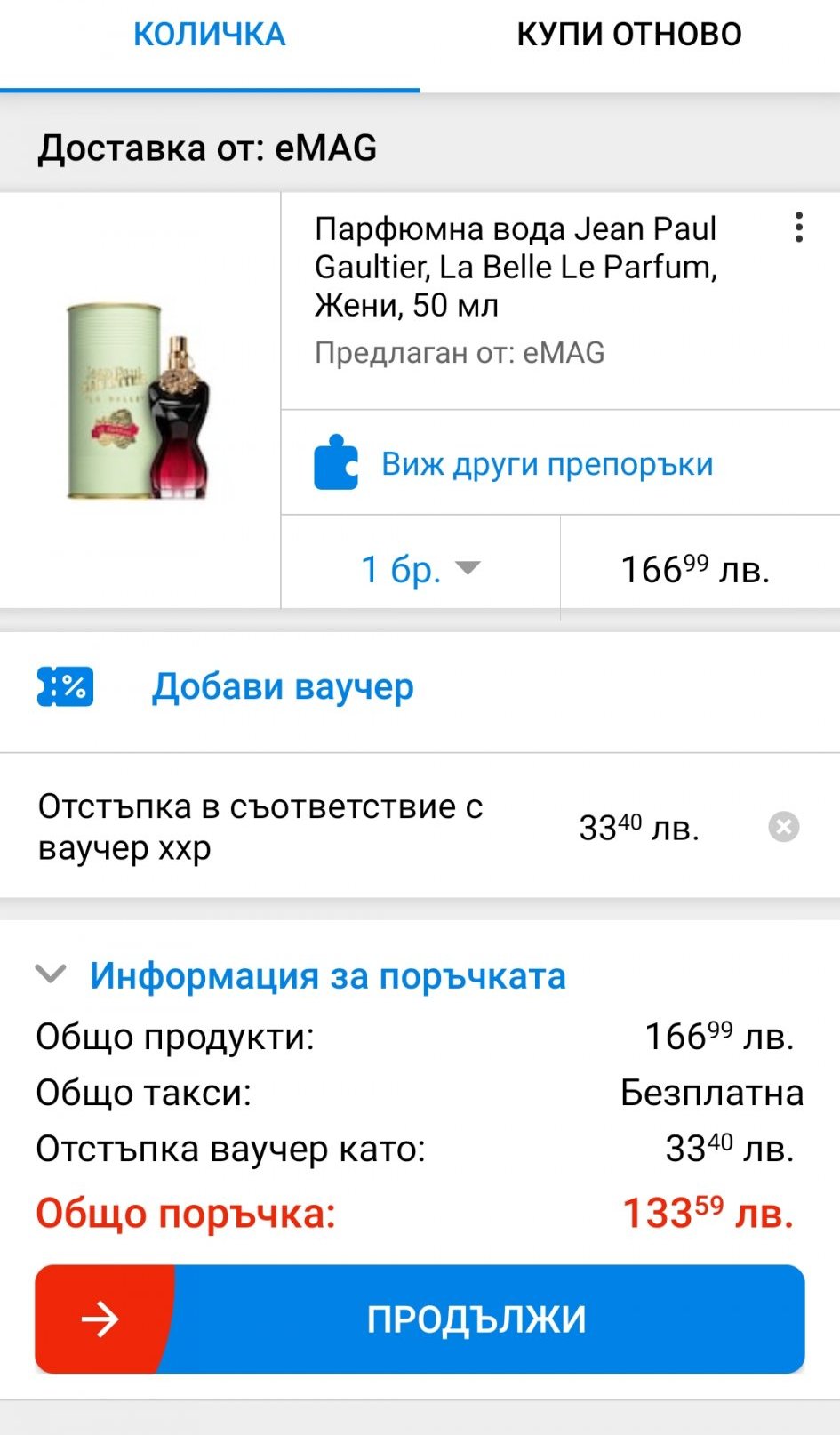The width and height of the screenshot is (840, 1435).
Task: Tap Добави ваучер to add a voucher
Action: click(282, 687)
